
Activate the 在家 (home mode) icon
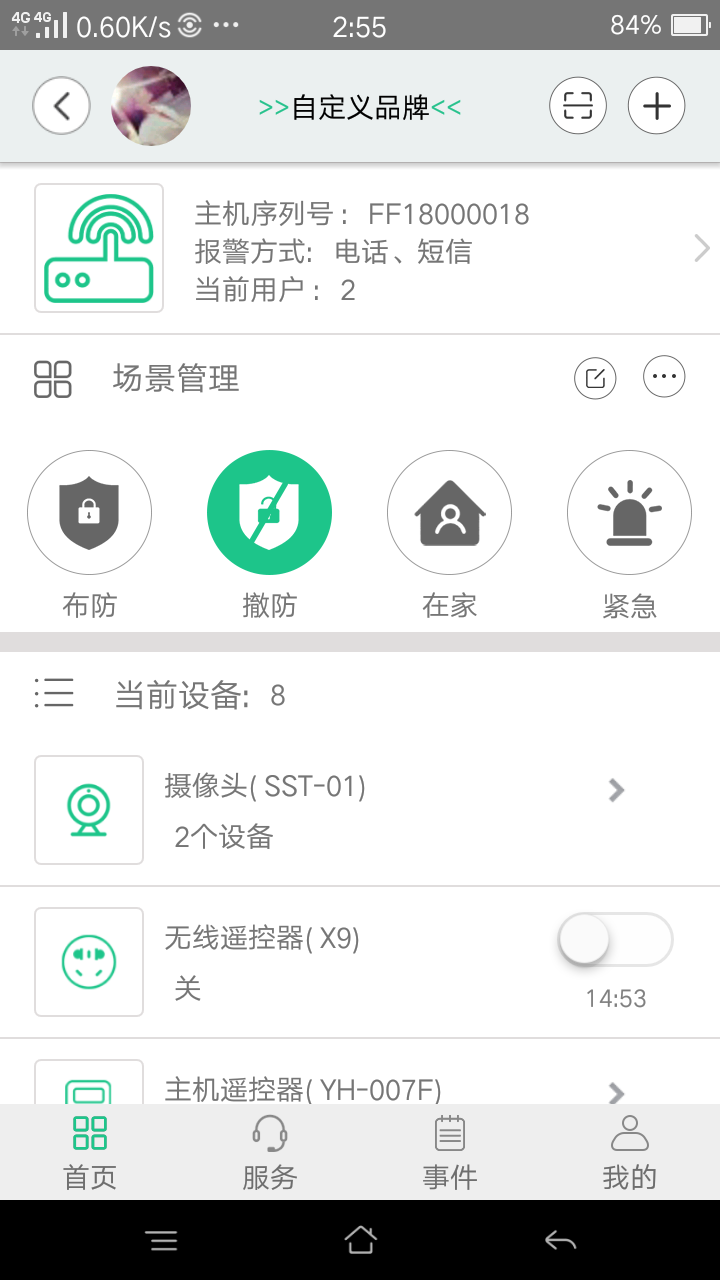click(x=450, y=512)
